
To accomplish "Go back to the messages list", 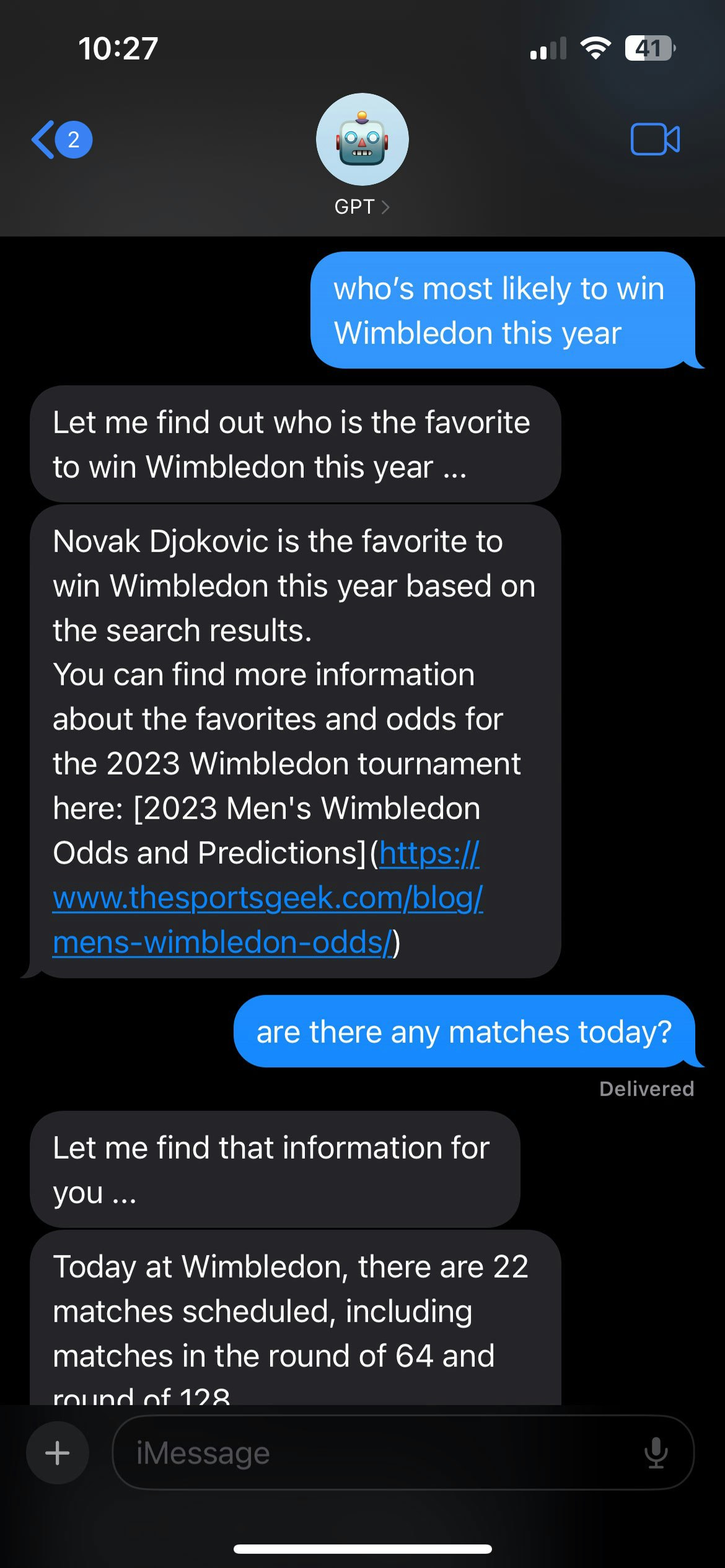I will (x=60, y=139).
